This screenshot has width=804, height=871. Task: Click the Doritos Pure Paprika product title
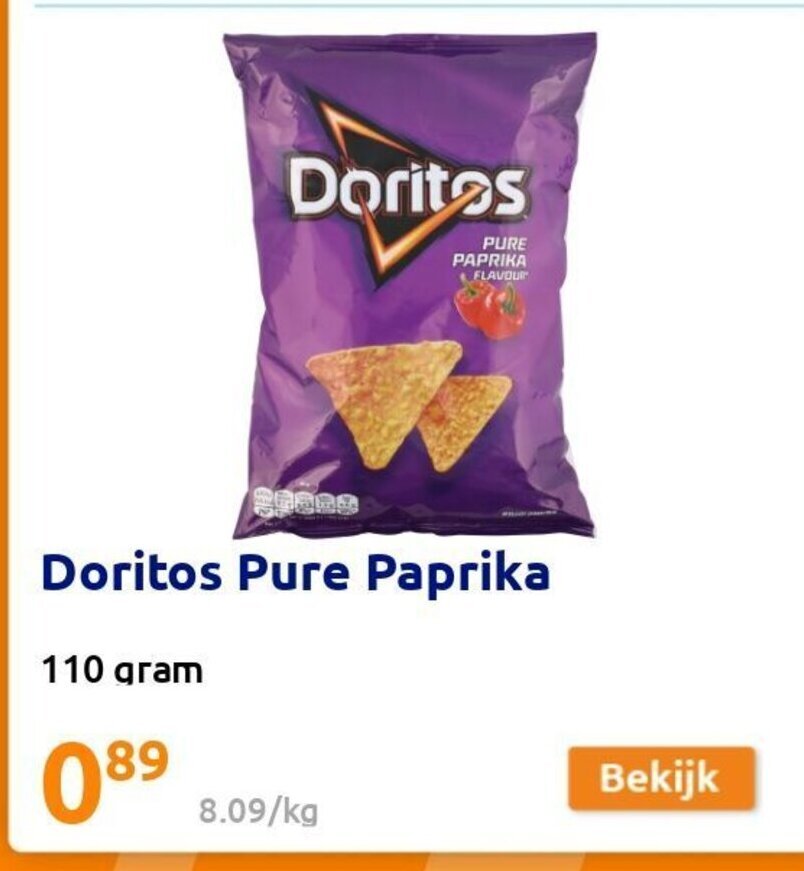coord(294,572)
